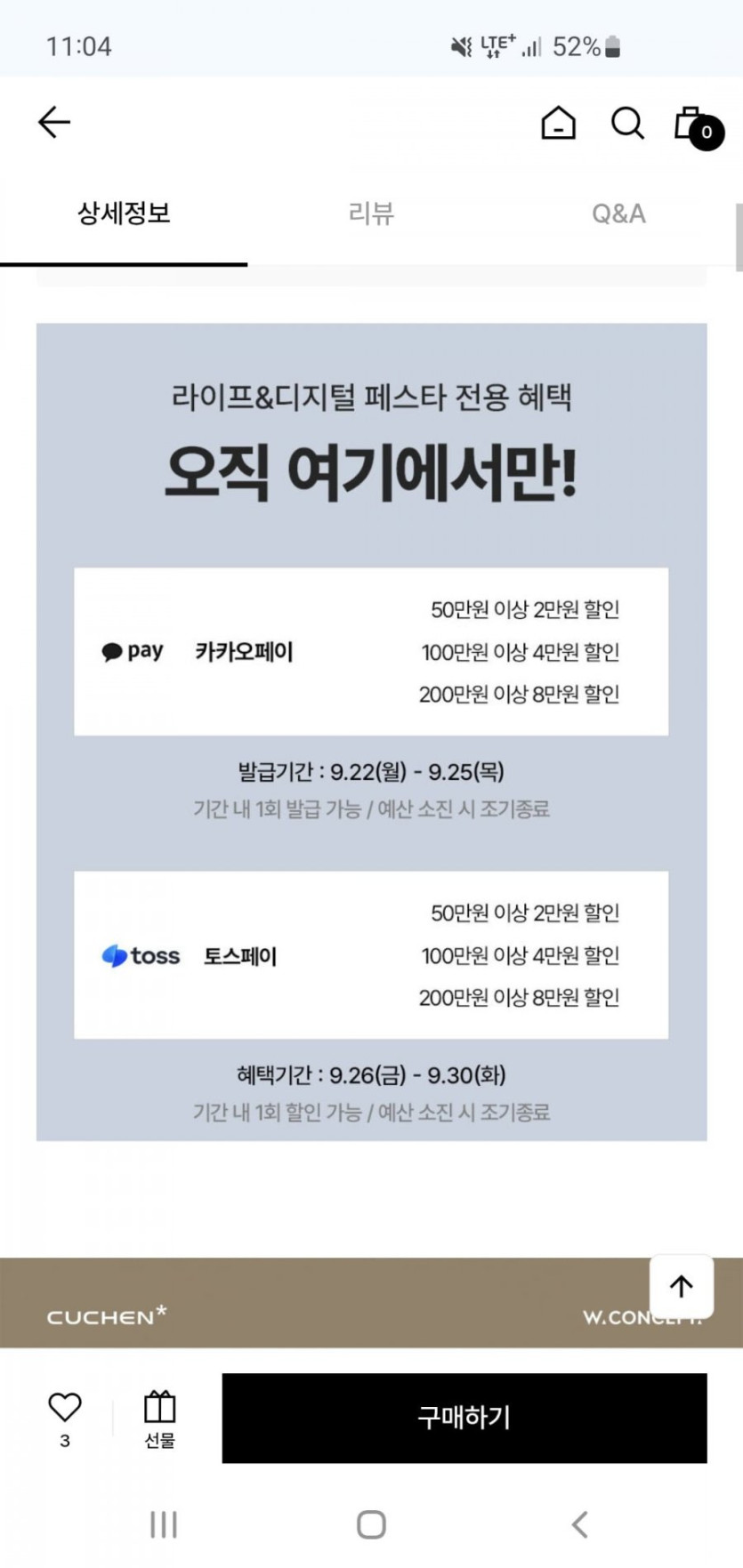The width and height of the screenshot is (743, 1568).
Task: Switch to the 리뷰 tab
Action: click(x=371, y=213)
